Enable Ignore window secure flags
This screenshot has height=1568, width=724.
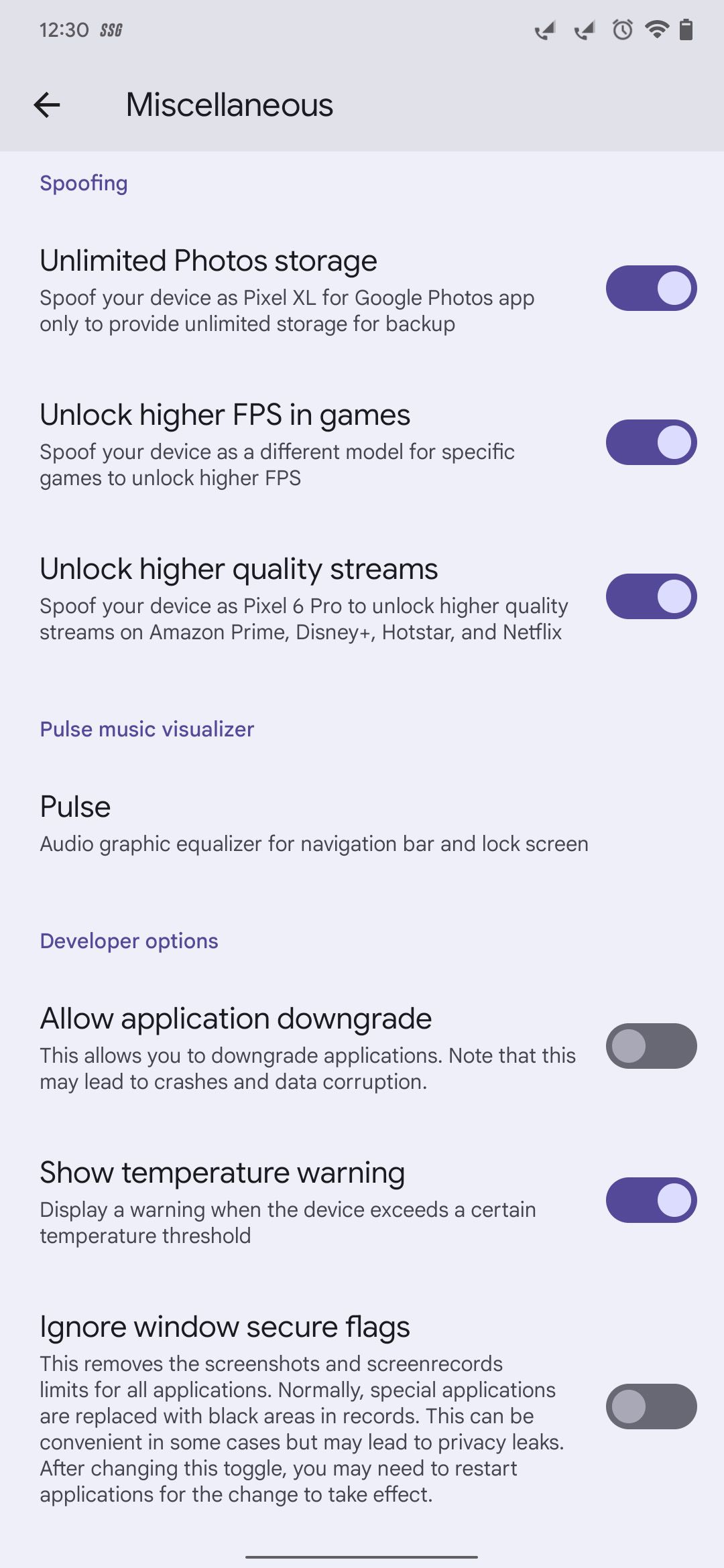click(650, 1407)
